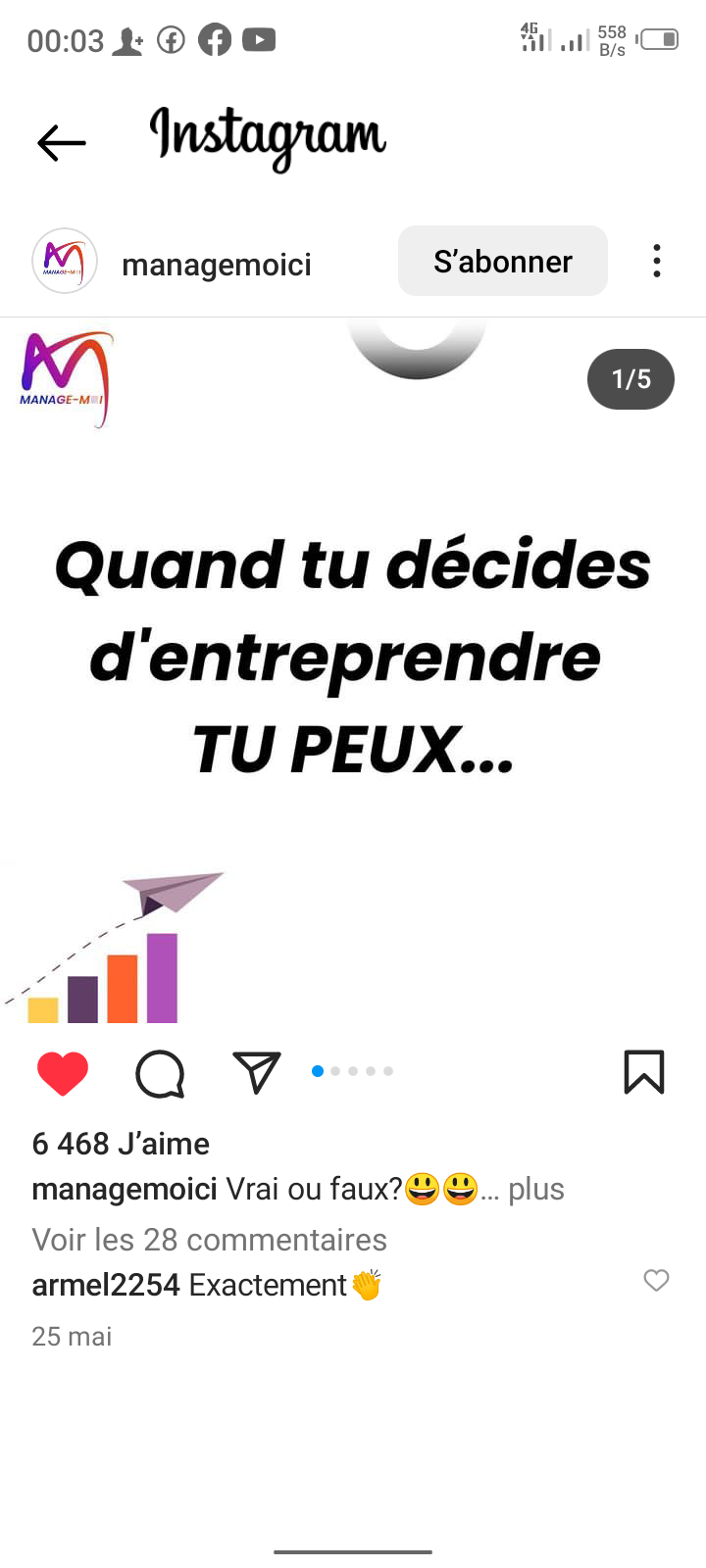The height and width of the screenshot is (1568, 706).
Task: View the 6 468 J'aime likes list
Action: [121, 1144]
